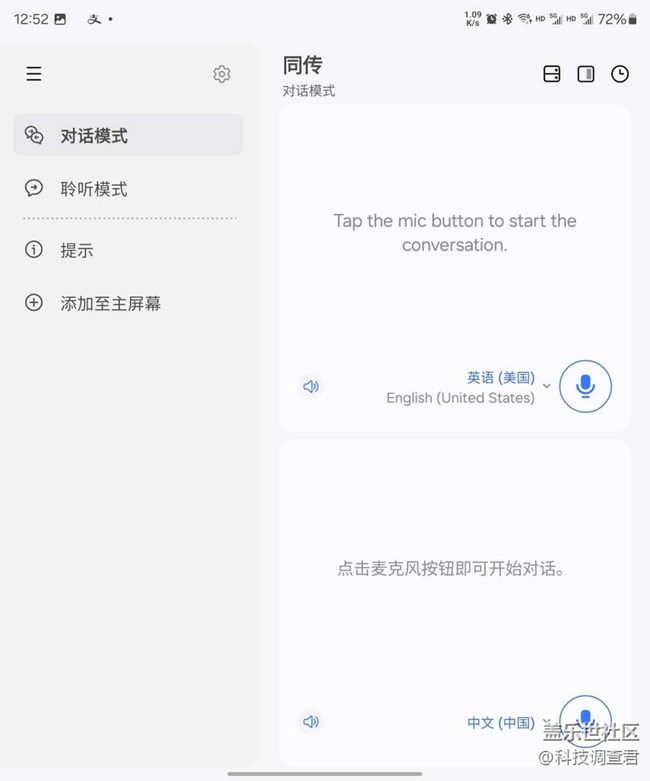Image resolution: width=650 pixels, height=781 pixels.
Task: Select 对话模式 in the side menu
Action: tap(128, 135)
